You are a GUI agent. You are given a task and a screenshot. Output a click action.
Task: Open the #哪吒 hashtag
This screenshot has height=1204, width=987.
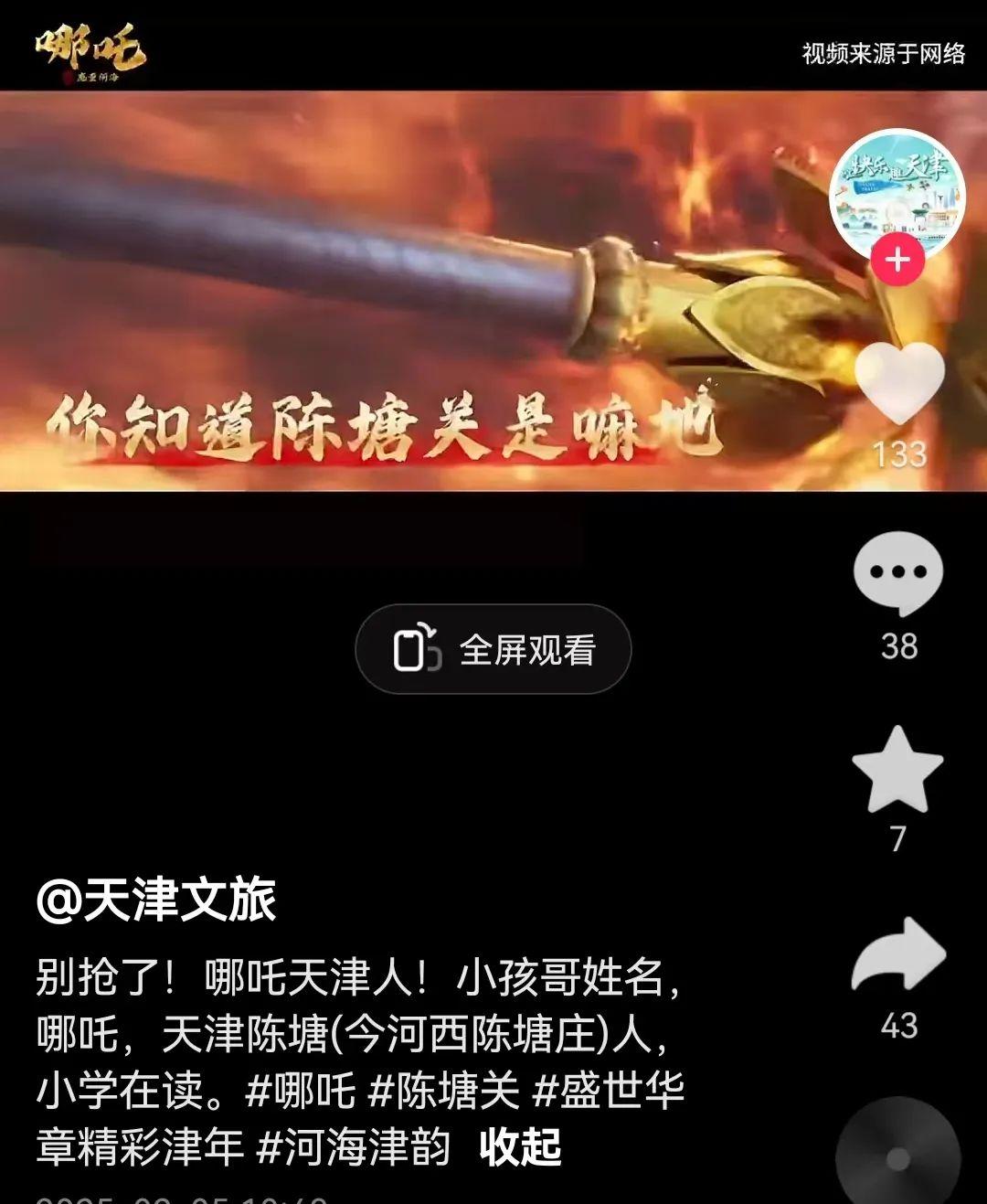tap(301, 1091)
